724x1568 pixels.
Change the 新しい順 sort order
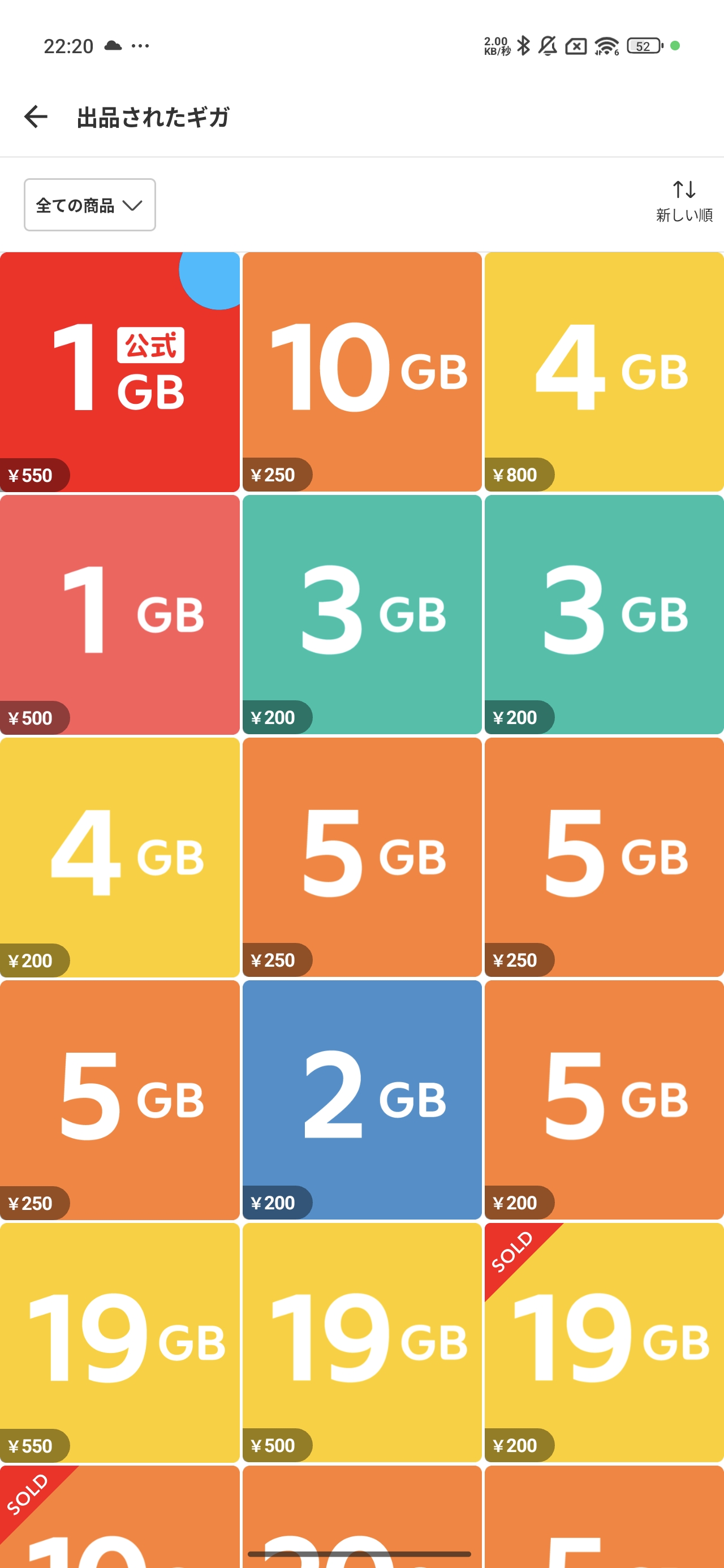click(683, 201)
